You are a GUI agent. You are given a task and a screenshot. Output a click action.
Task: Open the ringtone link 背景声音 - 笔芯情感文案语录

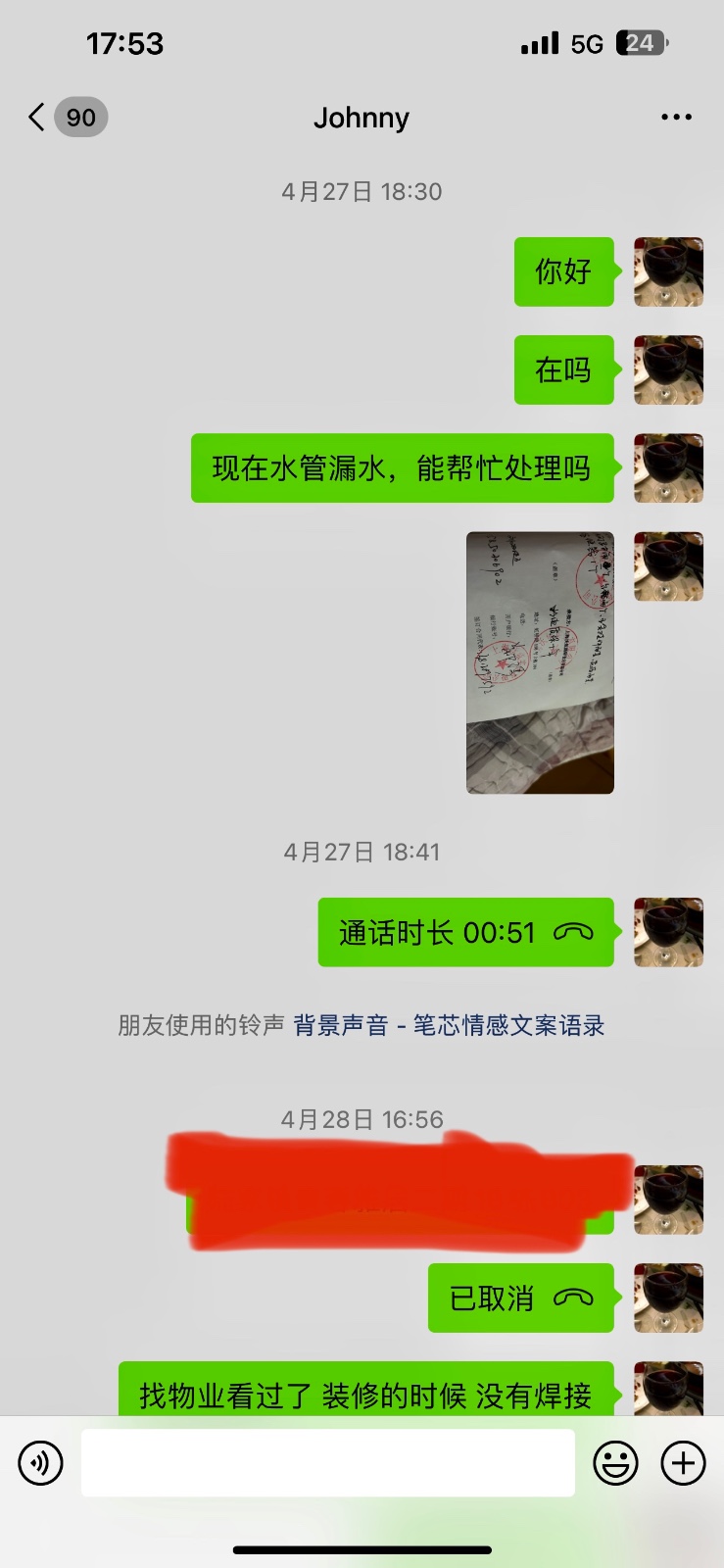(449, 1025)
